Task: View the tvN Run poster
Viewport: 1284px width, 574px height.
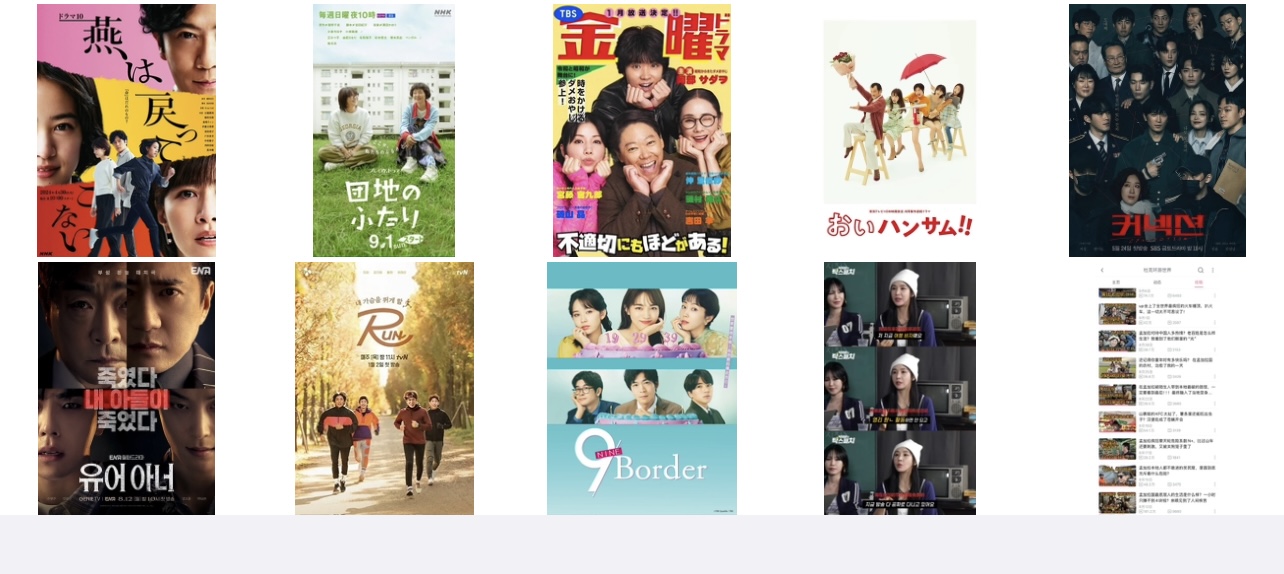Action: pos(384,388)
